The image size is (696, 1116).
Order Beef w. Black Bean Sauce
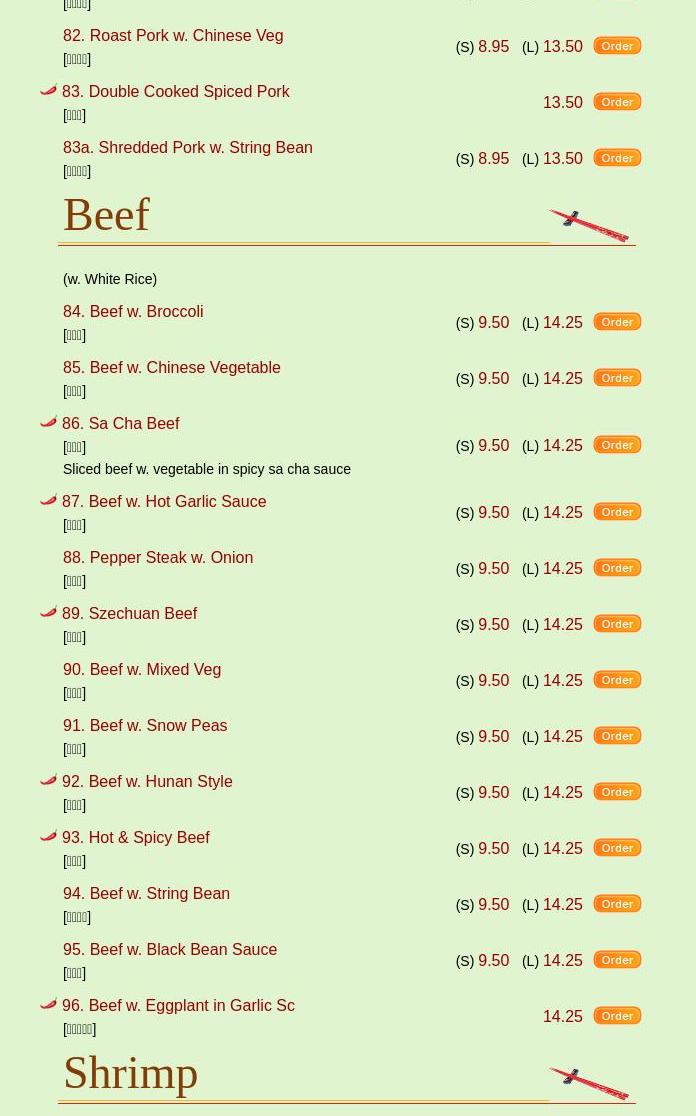[617, 959]
